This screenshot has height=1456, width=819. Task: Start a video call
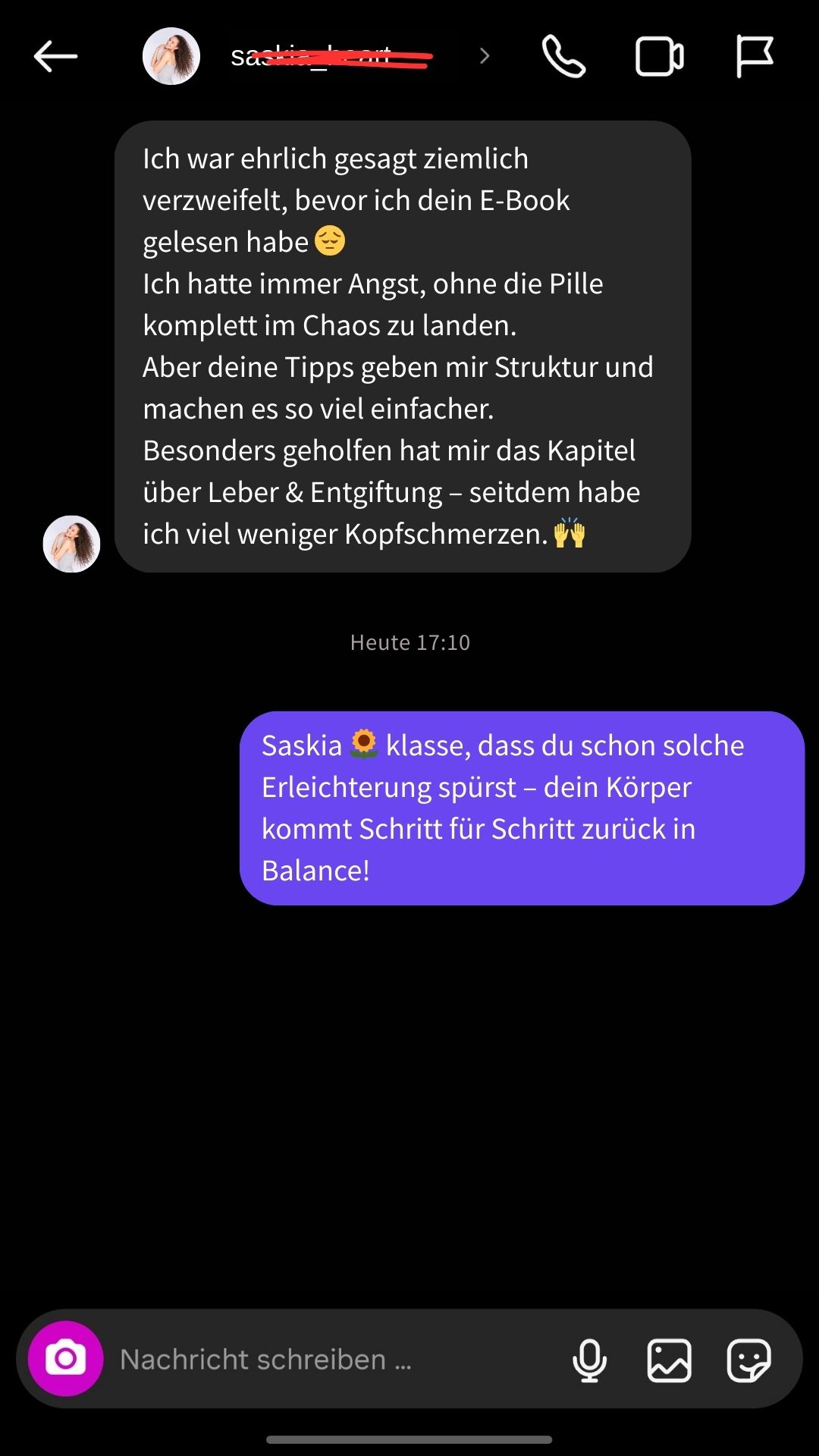click(658, 55)
